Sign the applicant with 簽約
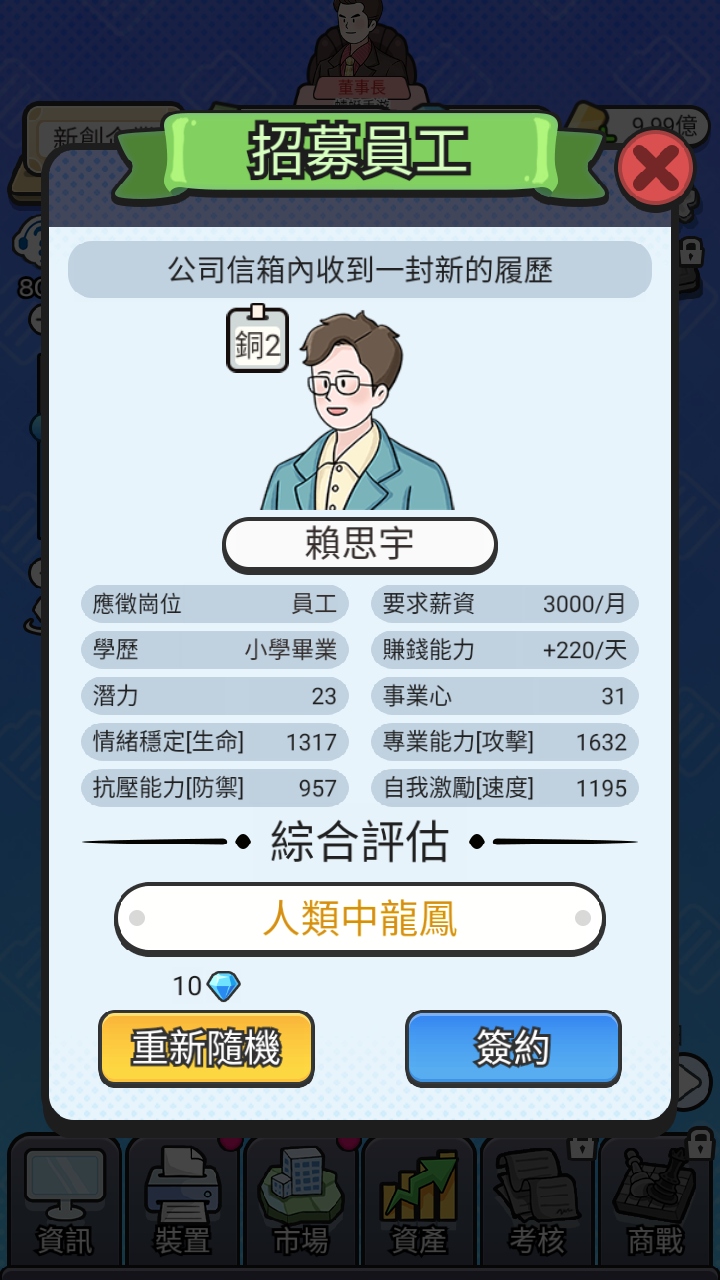This screenshot has height=1280, width=720. (513, 1048)
